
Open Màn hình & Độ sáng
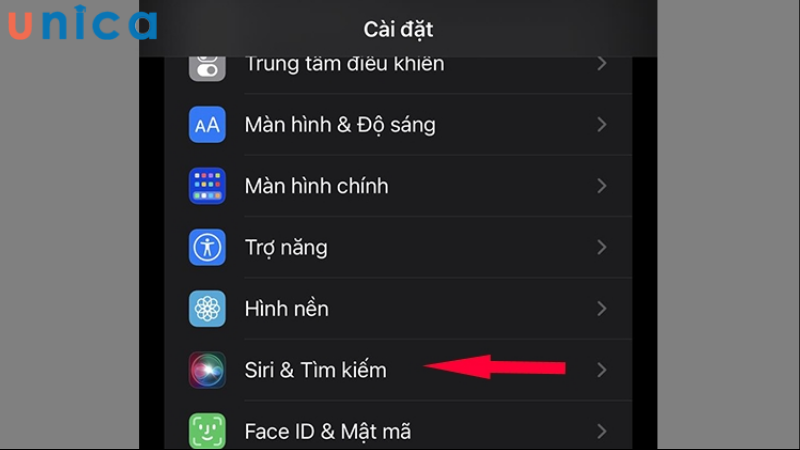[340, 125]
